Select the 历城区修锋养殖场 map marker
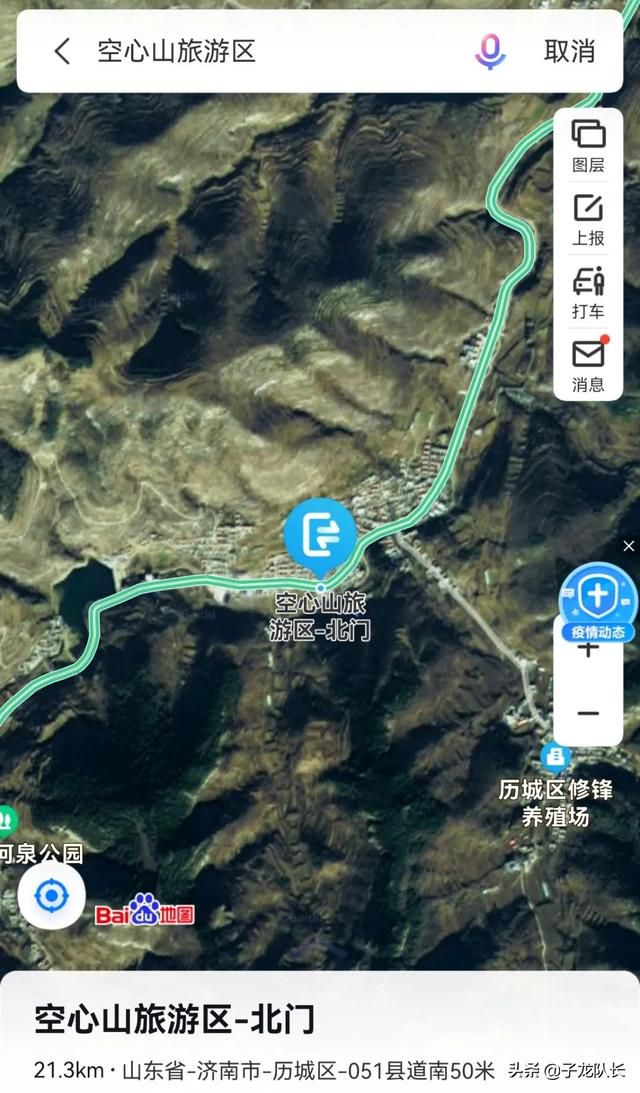640x1093 pixels. coord(556,756)
